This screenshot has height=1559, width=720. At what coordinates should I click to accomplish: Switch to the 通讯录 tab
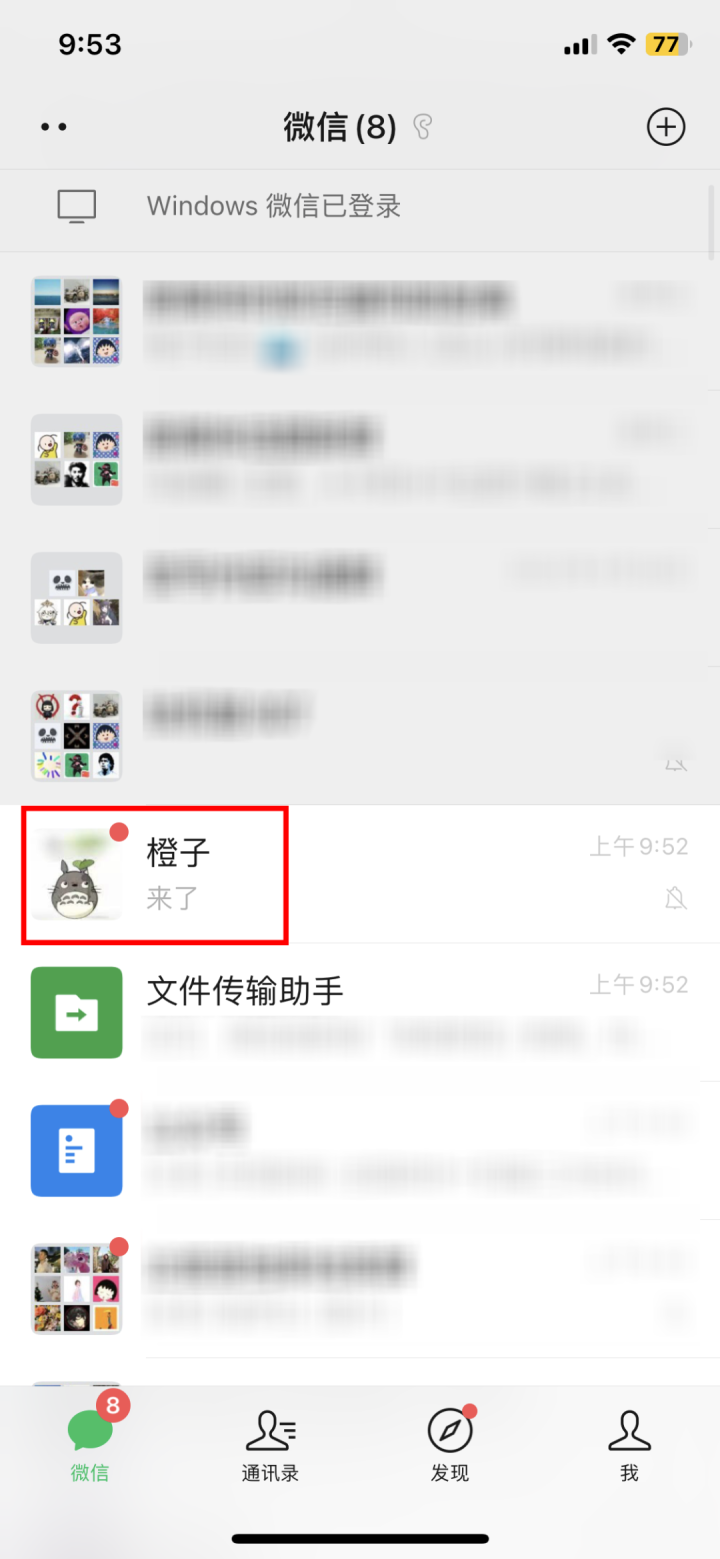(x=270, y=1445)
